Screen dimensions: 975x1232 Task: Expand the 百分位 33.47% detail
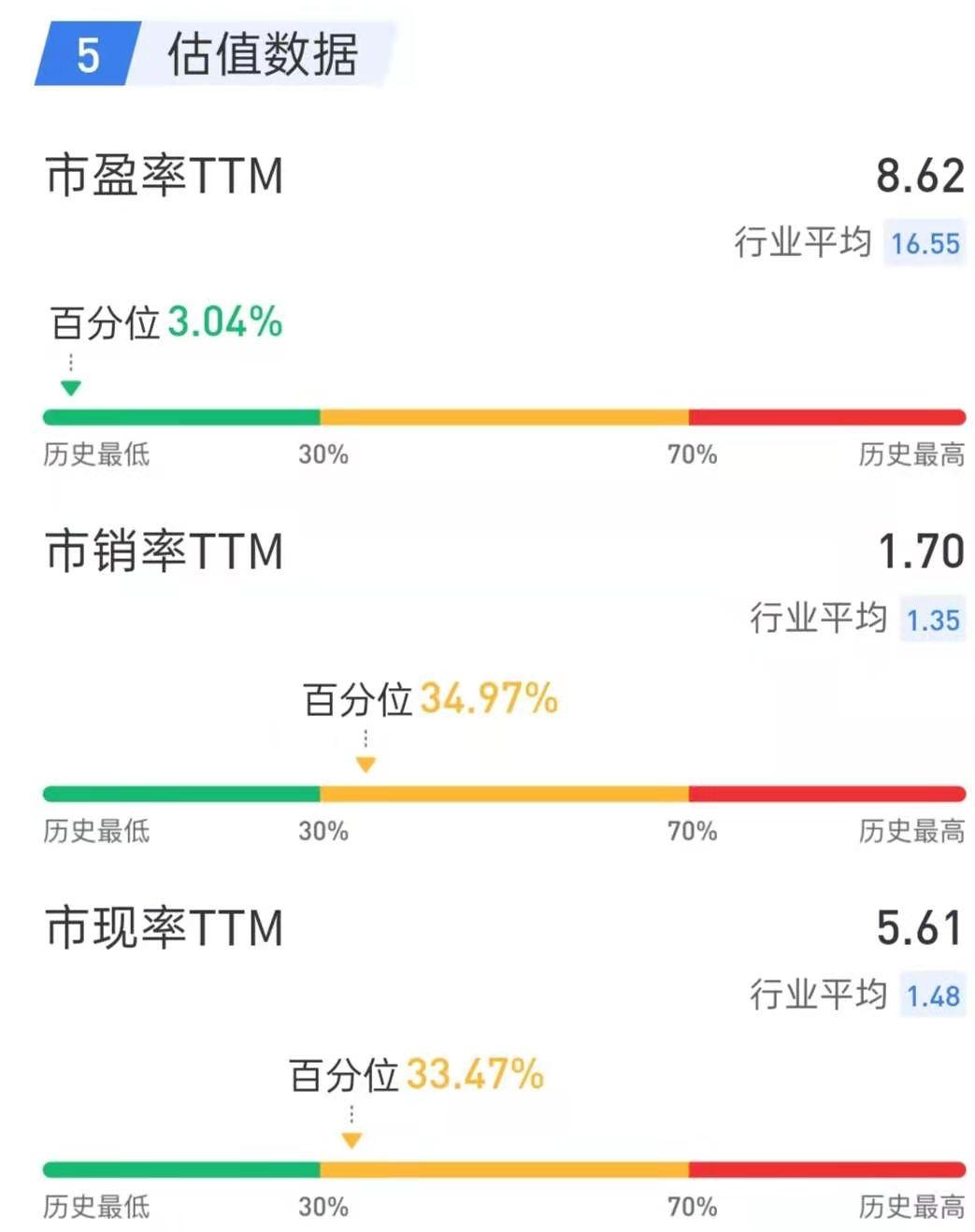[x=417, y=1076]
